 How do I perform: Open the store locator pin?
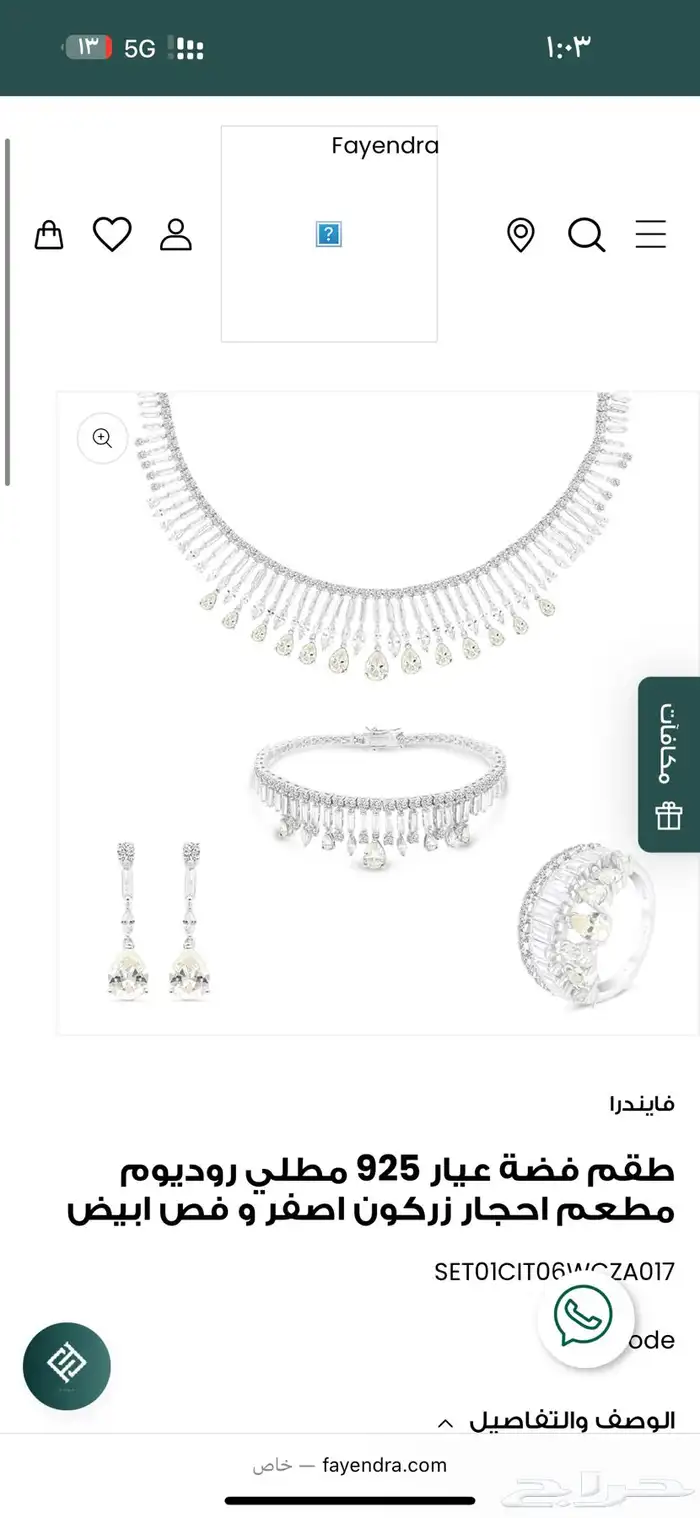click(x=520, y=235)
